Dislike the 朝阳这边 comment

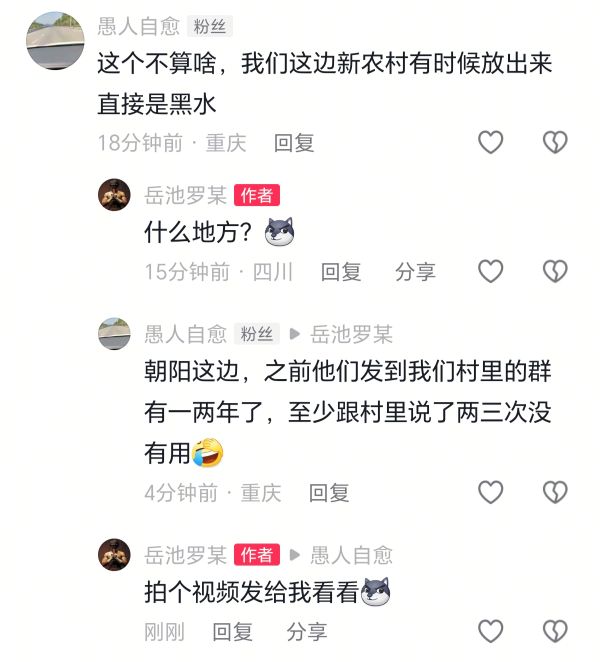coord(555,492)
